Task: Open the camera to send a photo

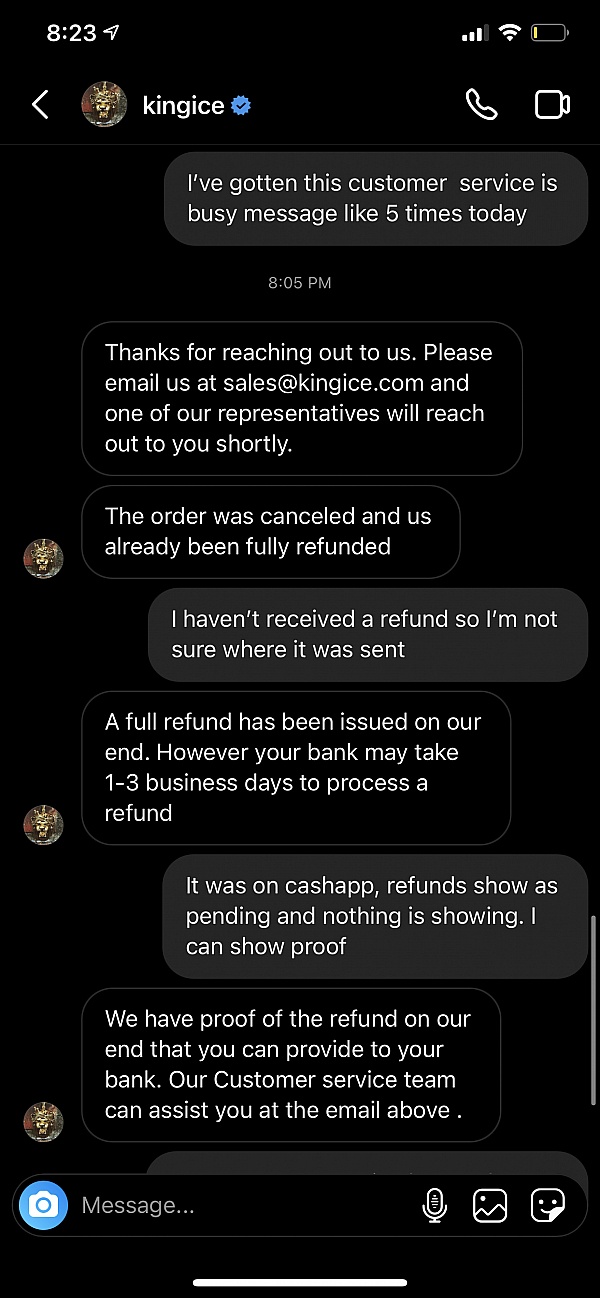Action: (x=42, y=1205)
